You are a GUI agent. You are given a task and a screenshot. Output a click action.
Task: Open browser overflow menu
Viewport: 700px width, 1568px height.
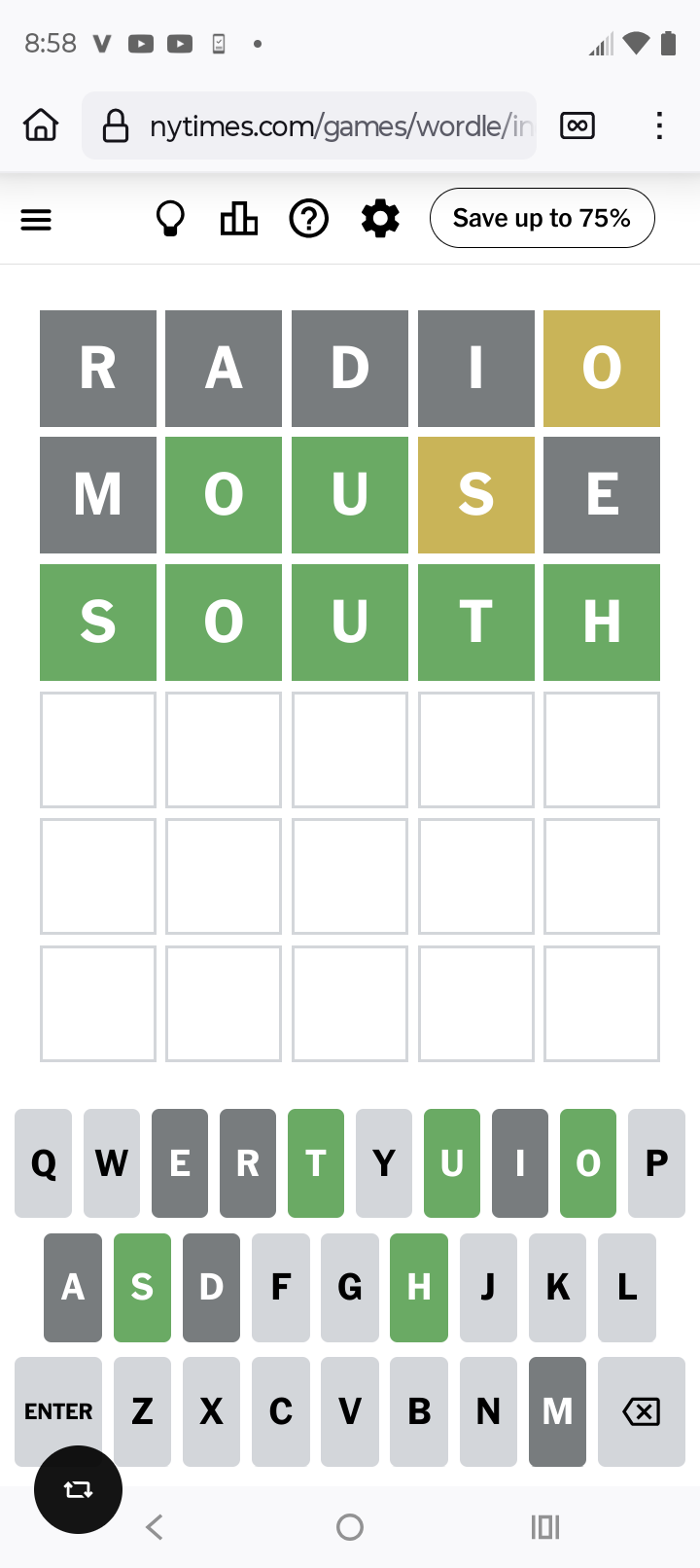[659, 125]
